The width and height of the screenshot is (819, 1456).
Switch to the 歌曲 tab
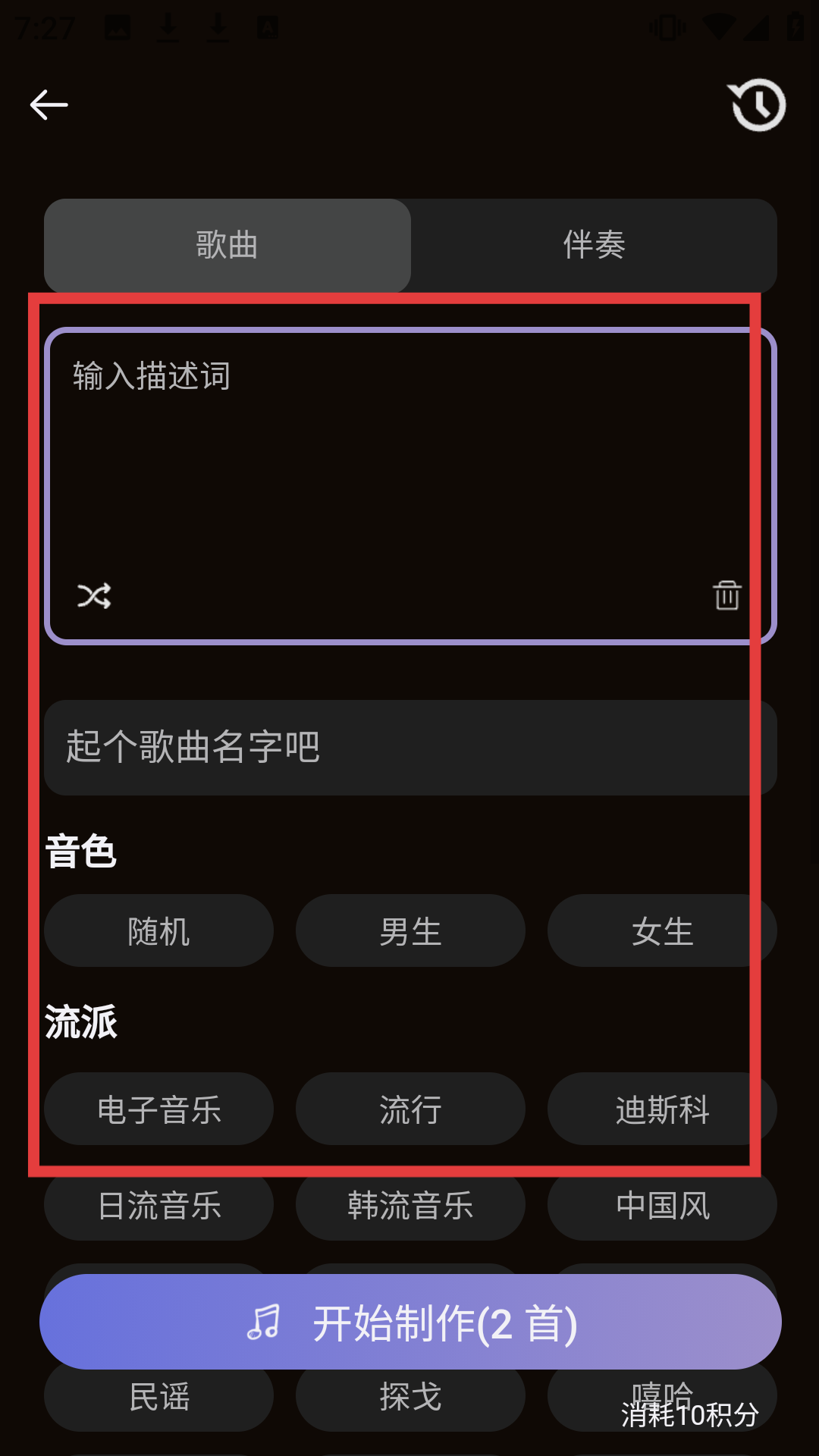(x=227, y=245)
